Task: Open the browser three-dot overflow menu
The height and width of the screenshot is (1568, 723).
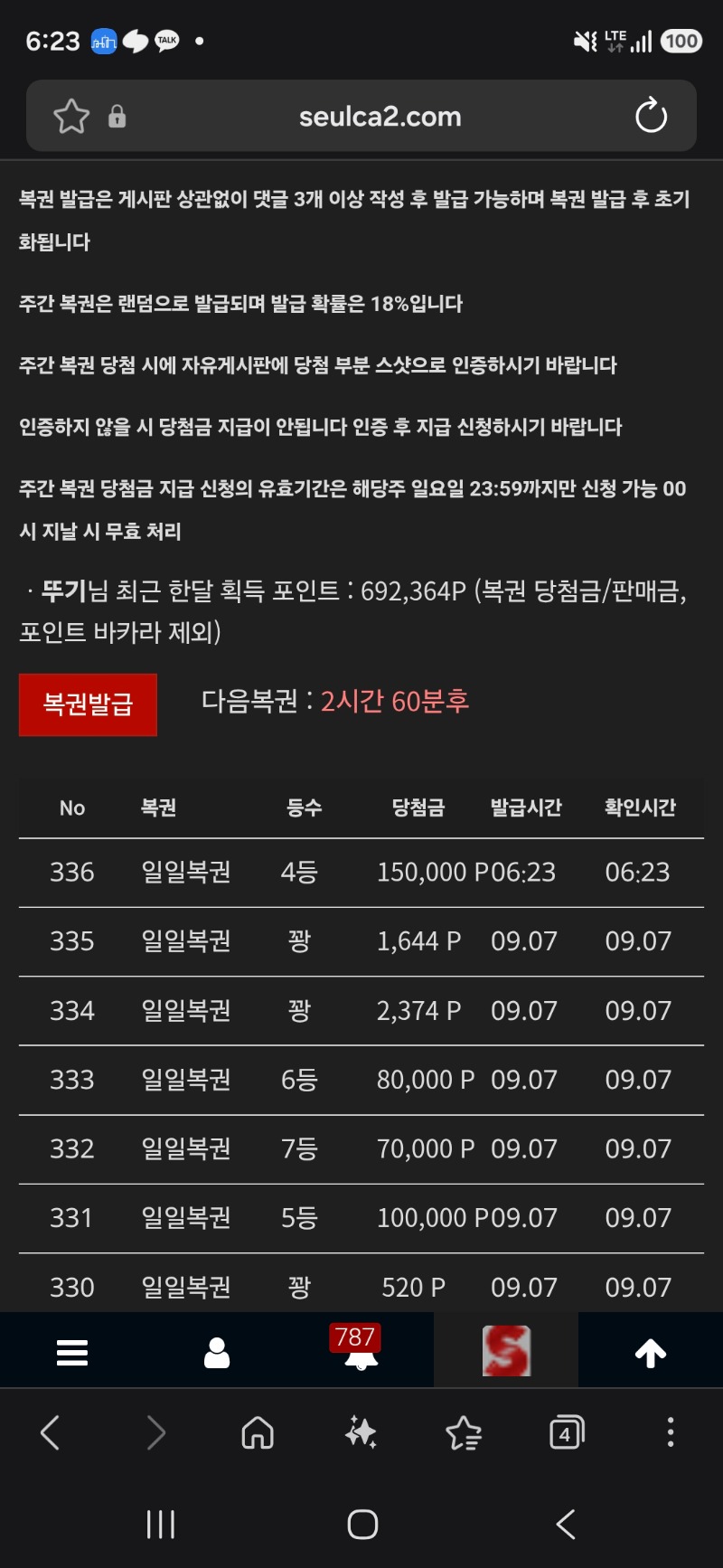Action: pos(670,1432)
